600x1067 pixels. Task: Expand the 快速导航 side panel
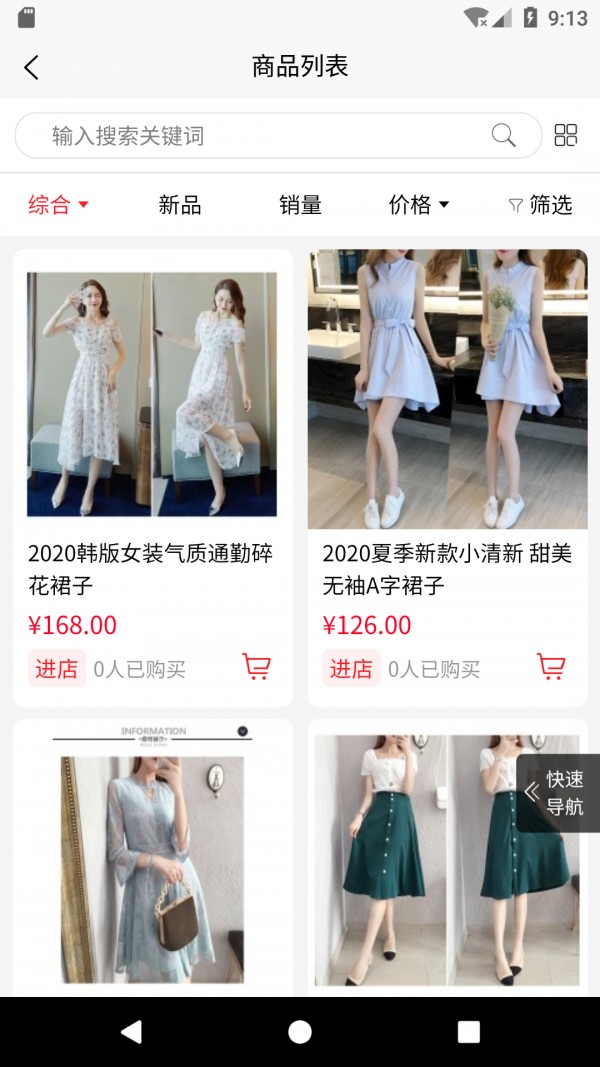pyautogui.click(x=558, y=793)
